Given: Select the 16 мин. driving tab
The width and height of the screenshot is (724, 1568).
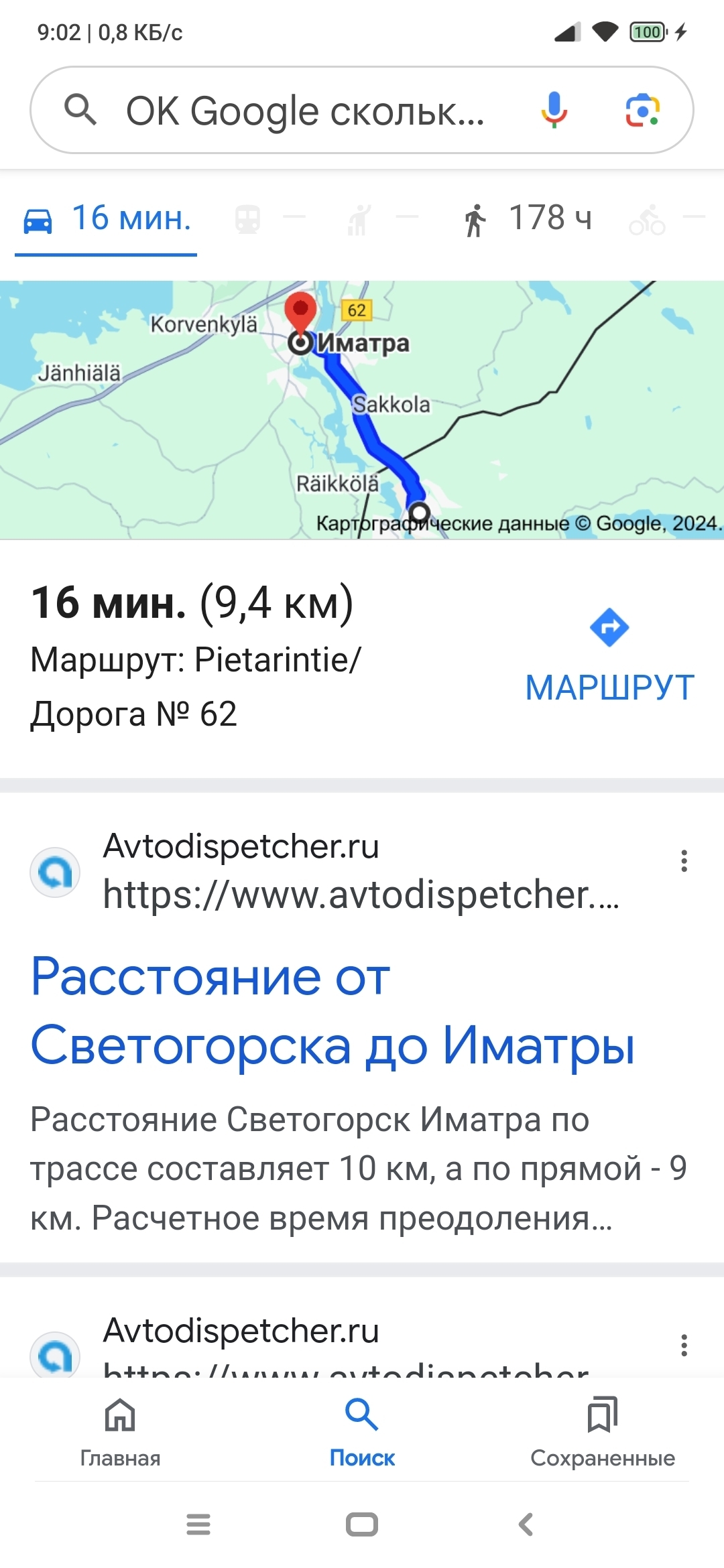Looking at the screenshot, I should pyautogui.click(x=107, y=219).
